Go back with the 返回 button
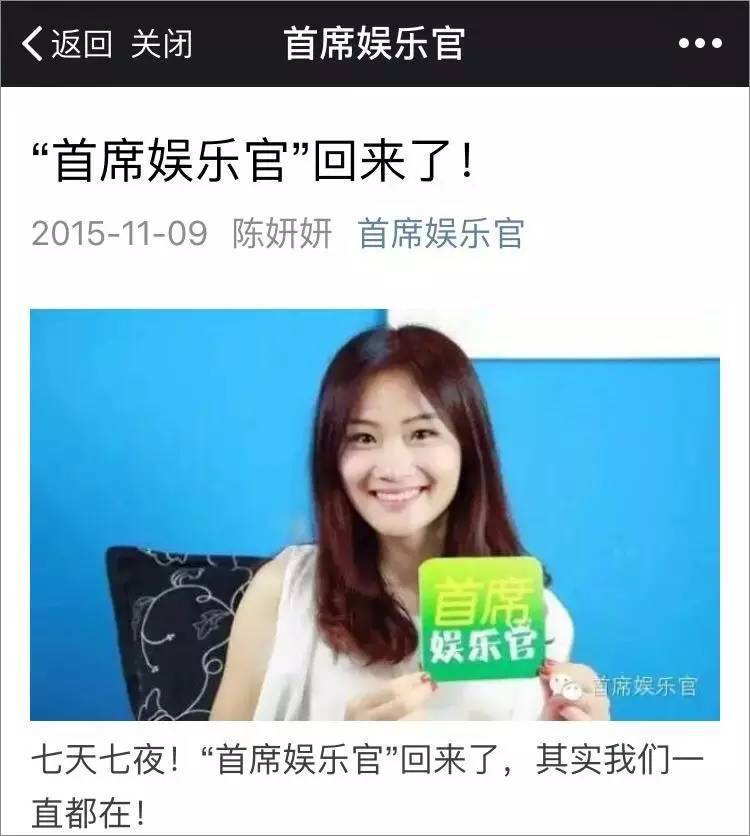750x836 pixels. click(67, 44)
